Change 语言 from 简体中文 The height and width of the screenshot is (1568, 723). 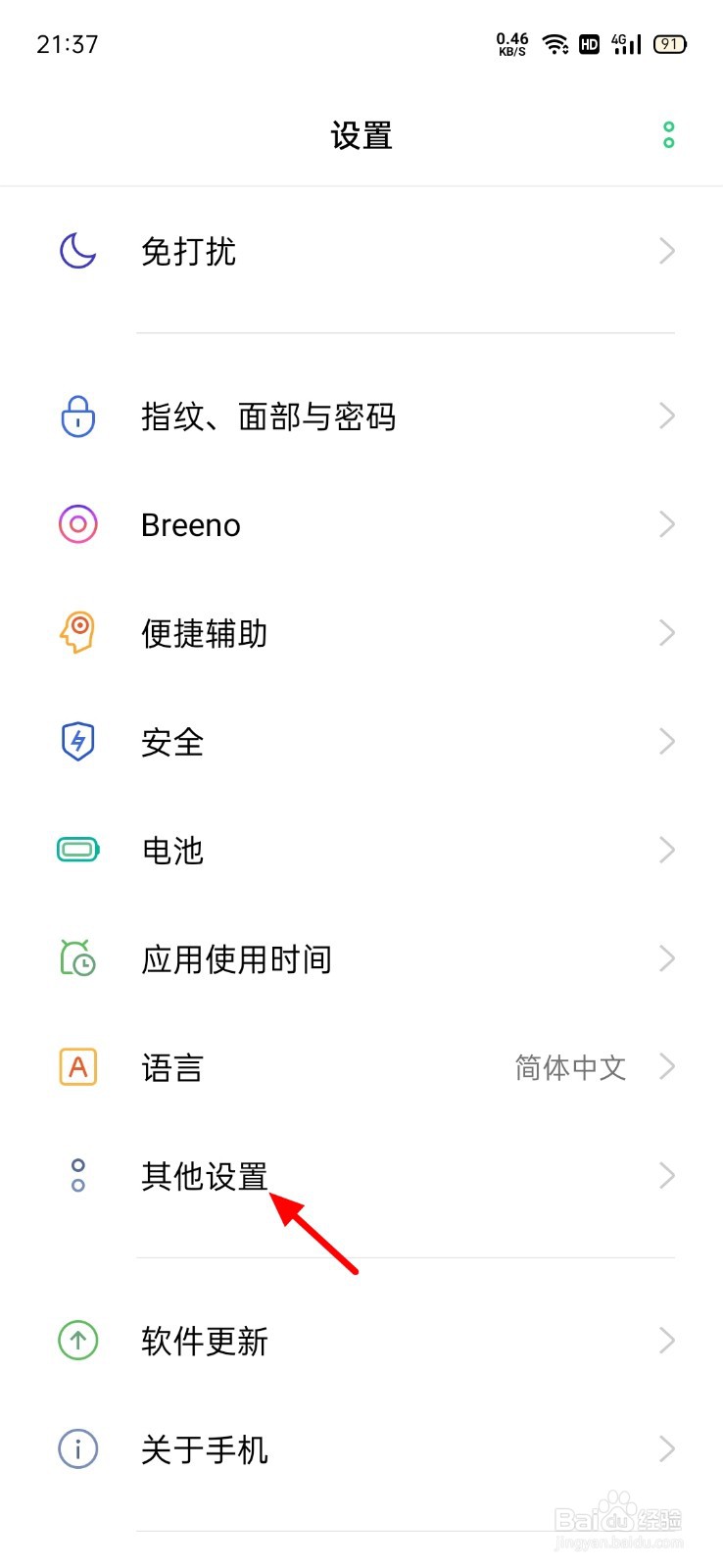click(361, 1067)
